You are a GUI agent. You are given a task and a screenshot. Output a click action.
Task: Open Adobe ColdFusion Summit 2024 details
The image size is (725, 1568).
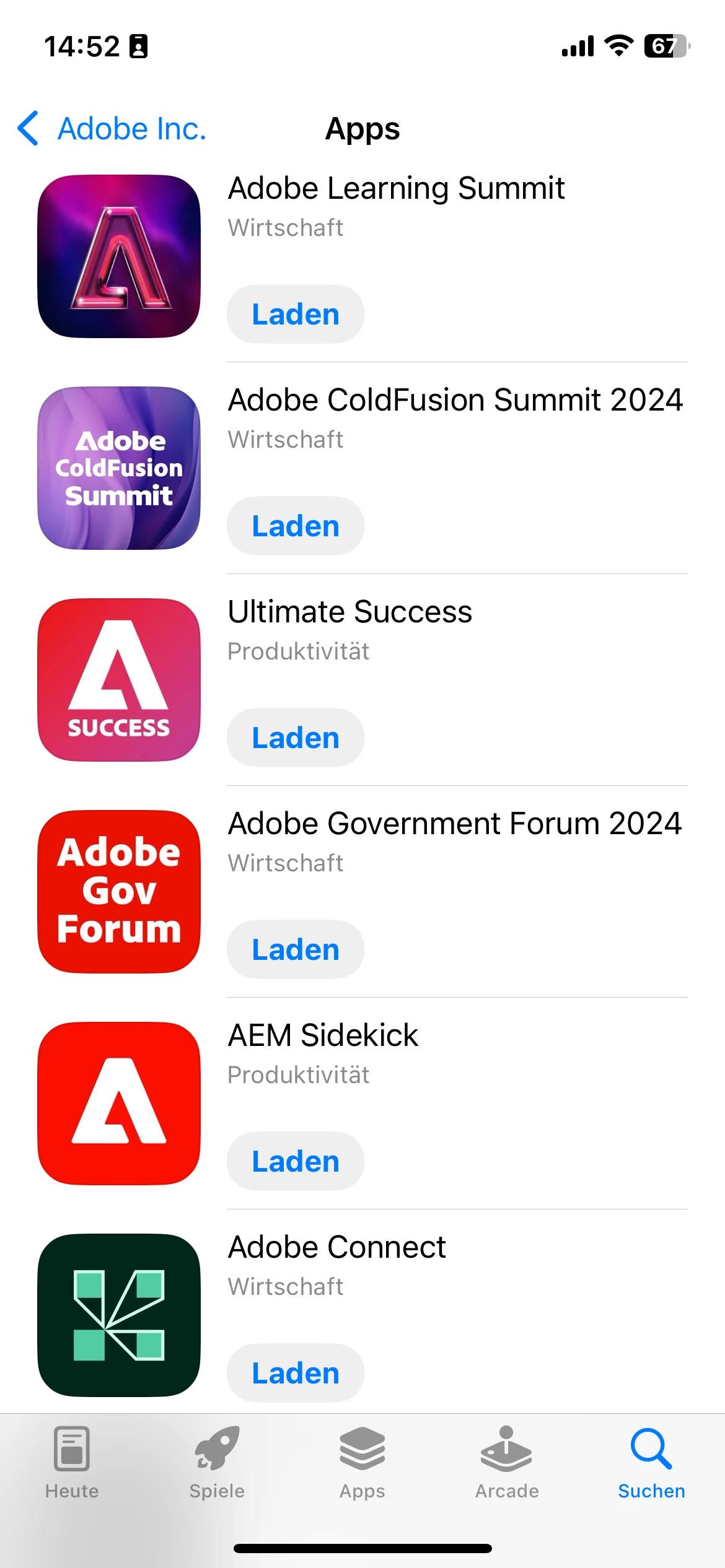[x=455, y=400]
